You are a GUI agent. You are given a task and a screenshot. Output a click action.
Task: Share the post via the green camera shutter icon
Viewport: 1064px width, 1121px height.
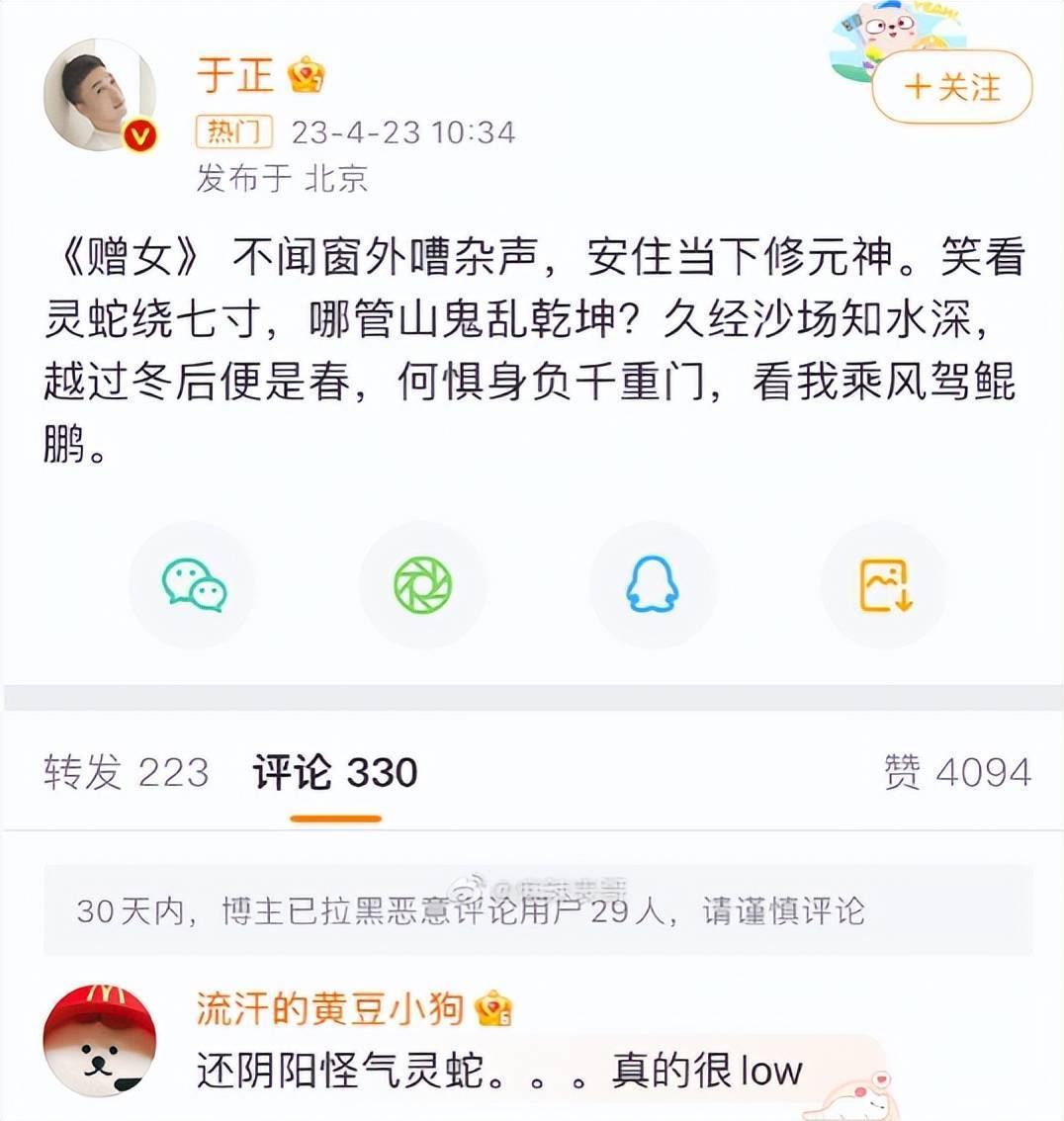pos(422,585)
